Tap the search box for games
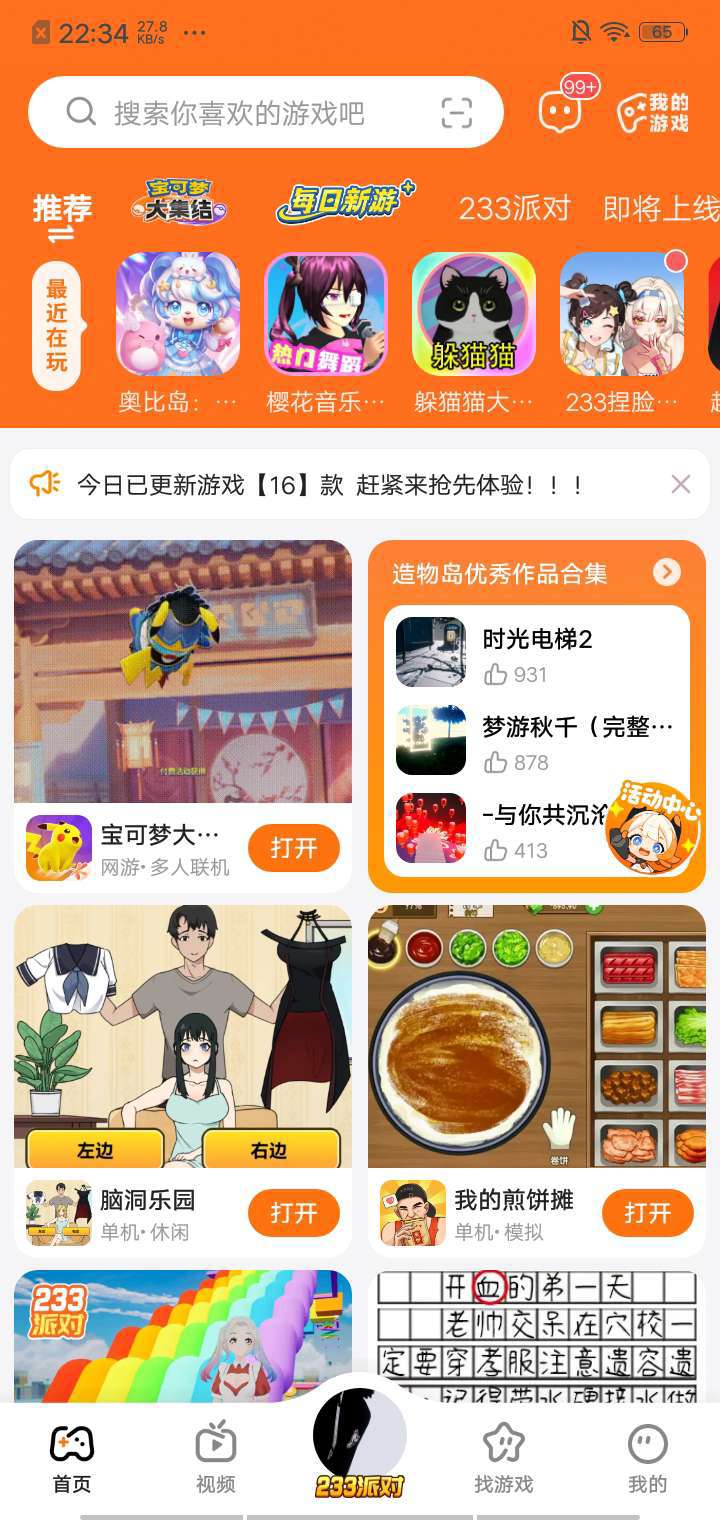Screen dimensions: 720x1520 pos(265,112)
